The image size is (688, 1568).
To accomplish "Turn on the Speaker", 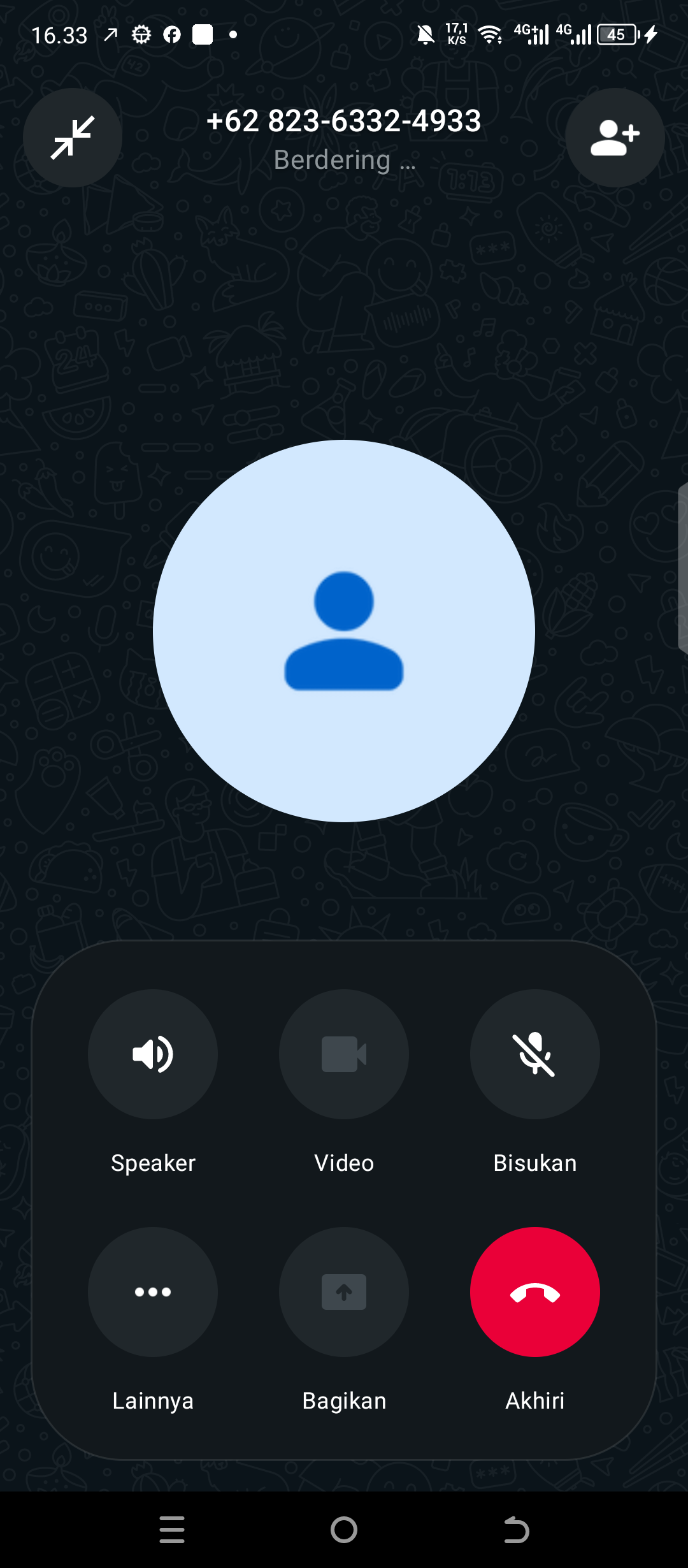I will pyautogui.click(x=153, y=1054).
